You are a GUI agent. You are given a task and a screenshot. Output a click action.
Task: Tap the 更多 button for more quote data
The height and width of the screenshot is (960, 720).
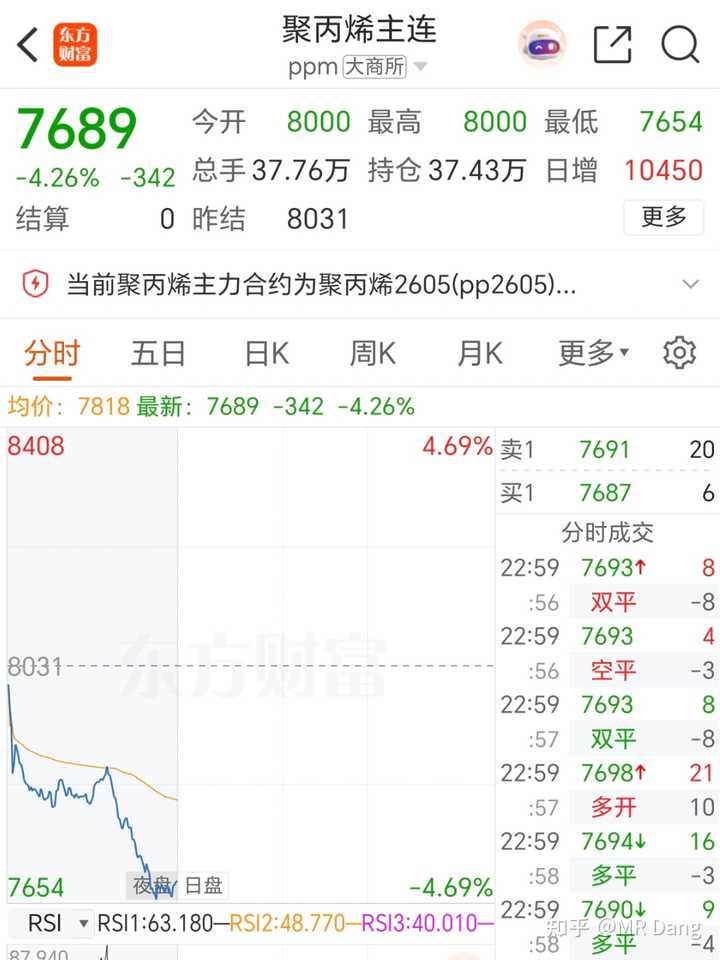663,217
